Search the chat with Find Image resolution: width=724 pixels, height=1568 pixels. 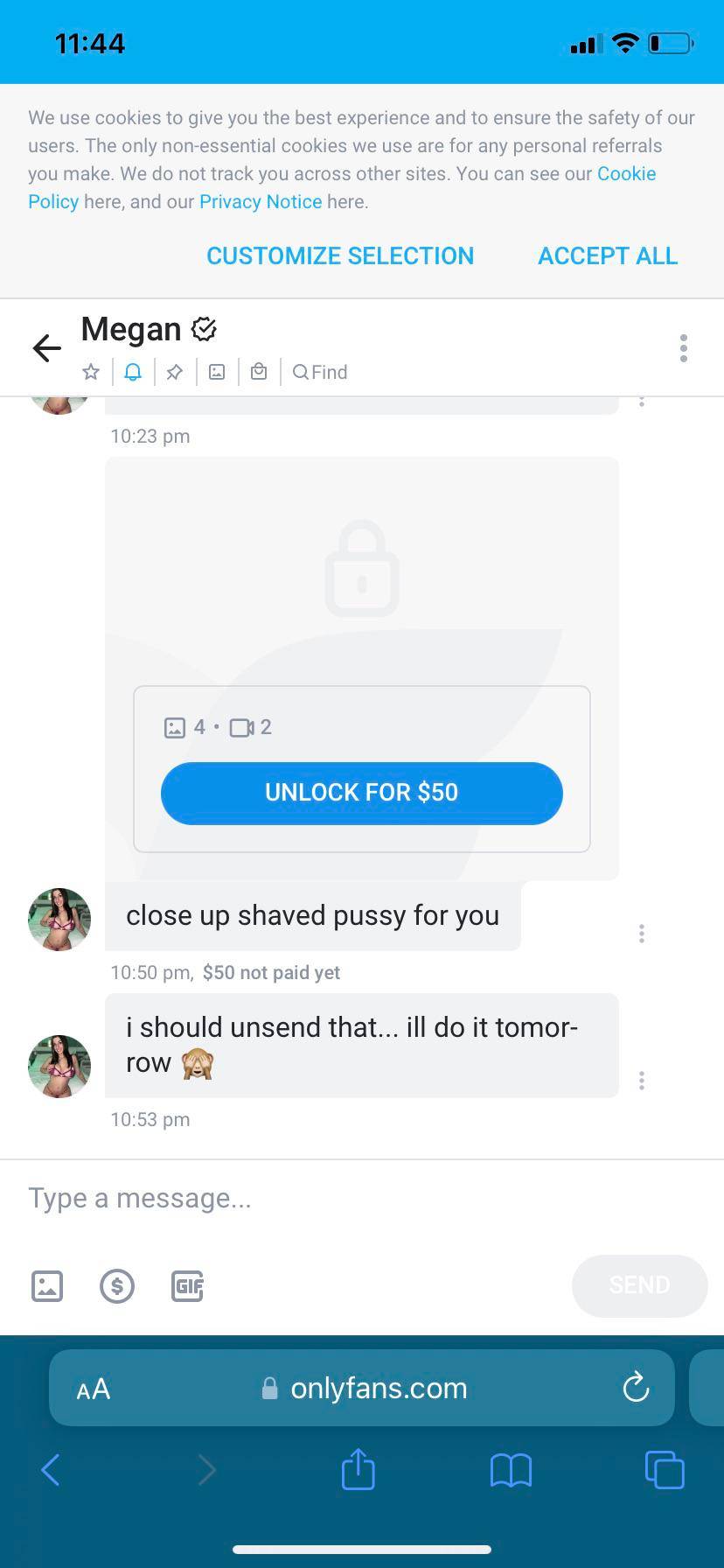tap(318, 371)
